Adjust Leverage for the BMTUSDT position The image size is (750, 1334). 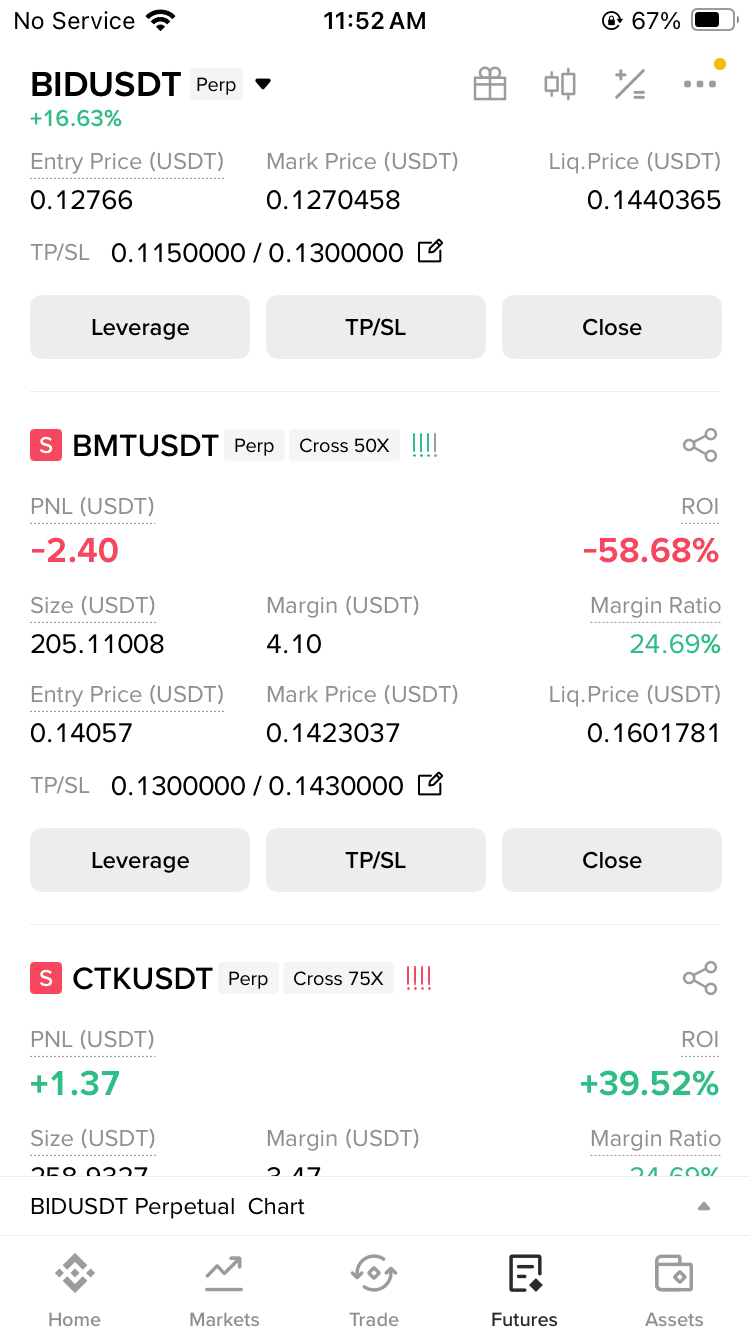coord(140,860)
